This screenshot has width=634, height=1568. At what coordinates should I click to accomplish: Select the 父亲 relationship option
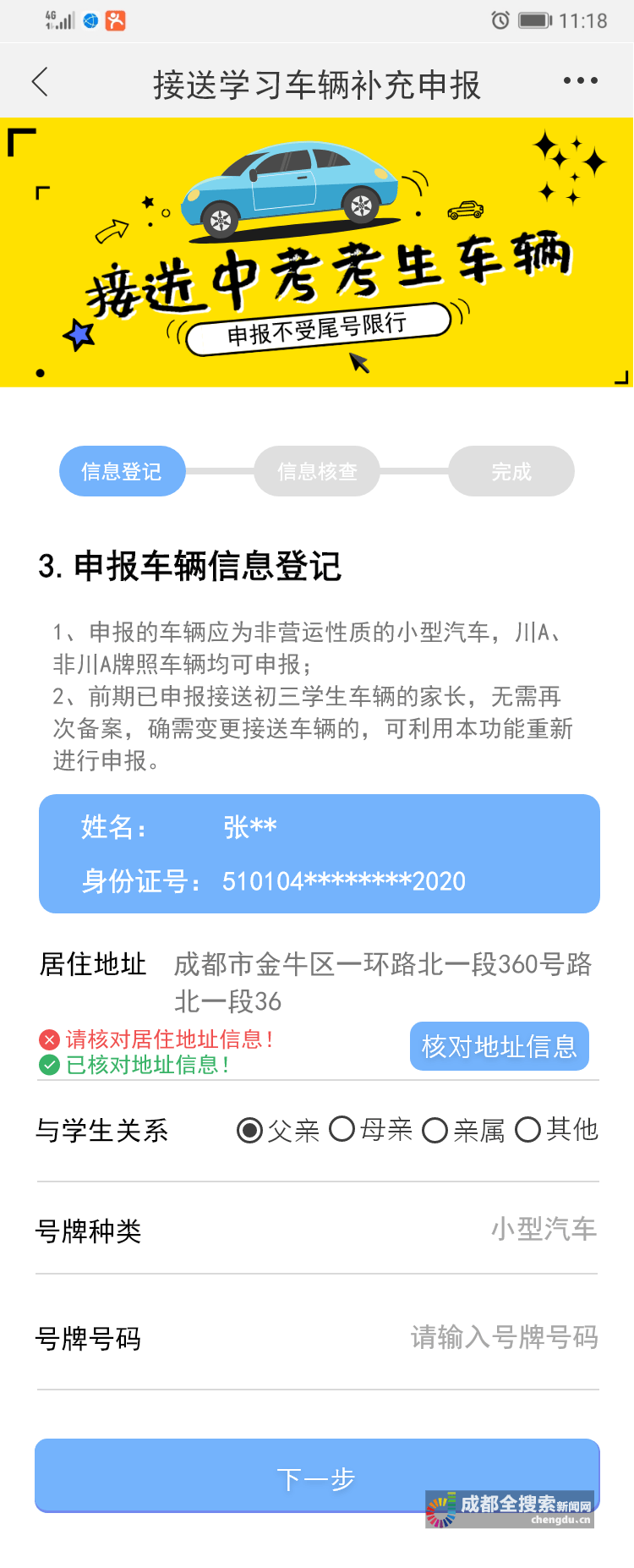pyautogui.click(x=249, y=1130)
